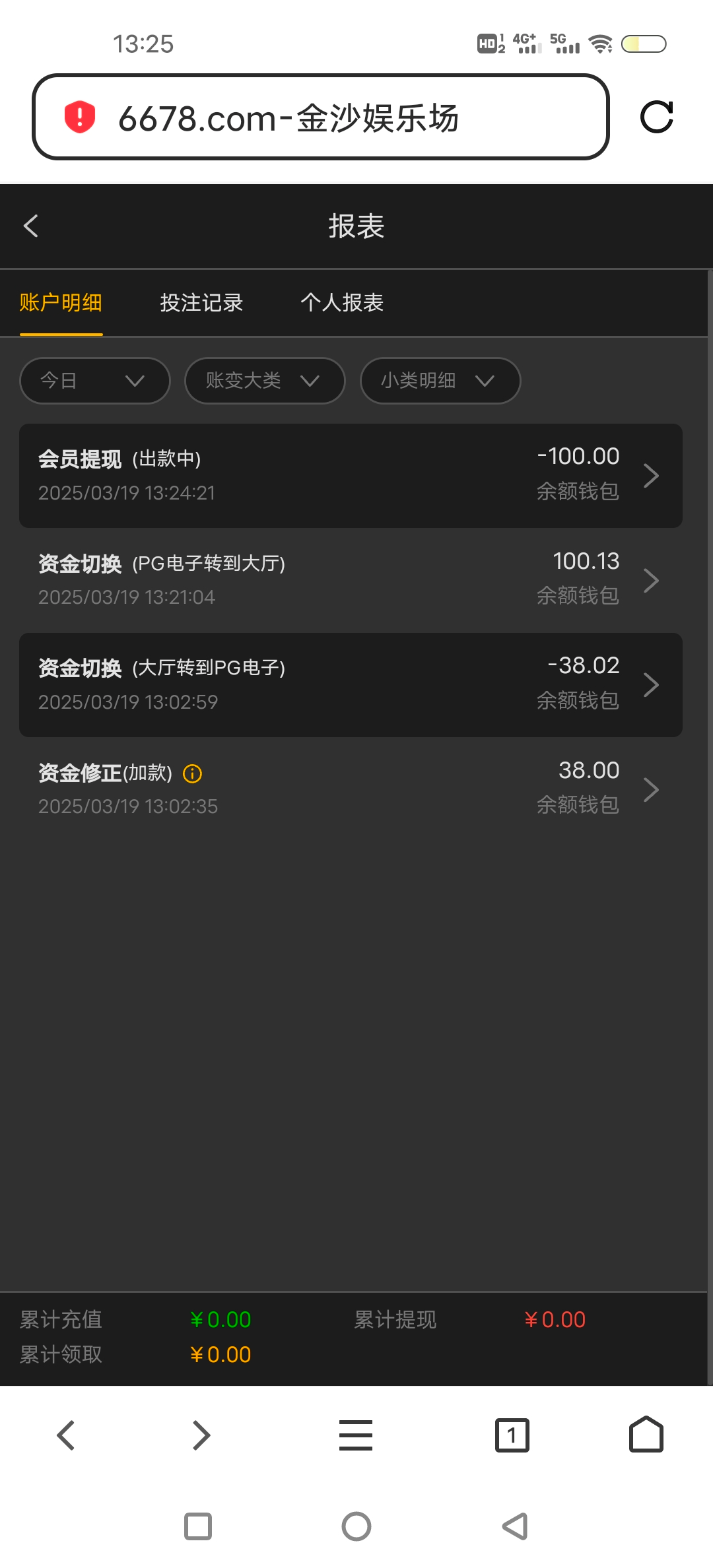
Task: Tap the browser address bar
Action: (x=320, y=117)
